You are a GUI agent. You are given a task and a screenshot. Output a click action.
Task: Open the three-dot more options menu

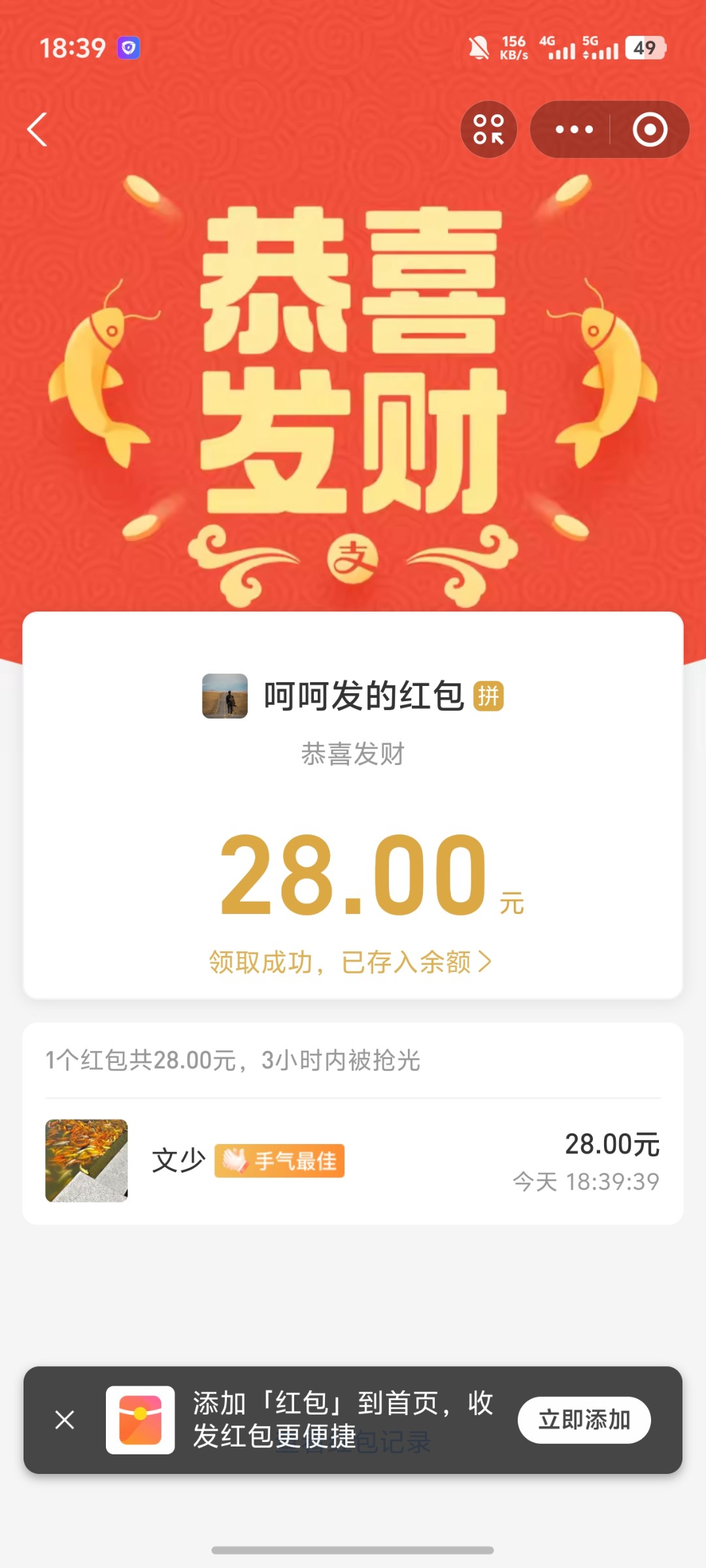click(573, 129)
